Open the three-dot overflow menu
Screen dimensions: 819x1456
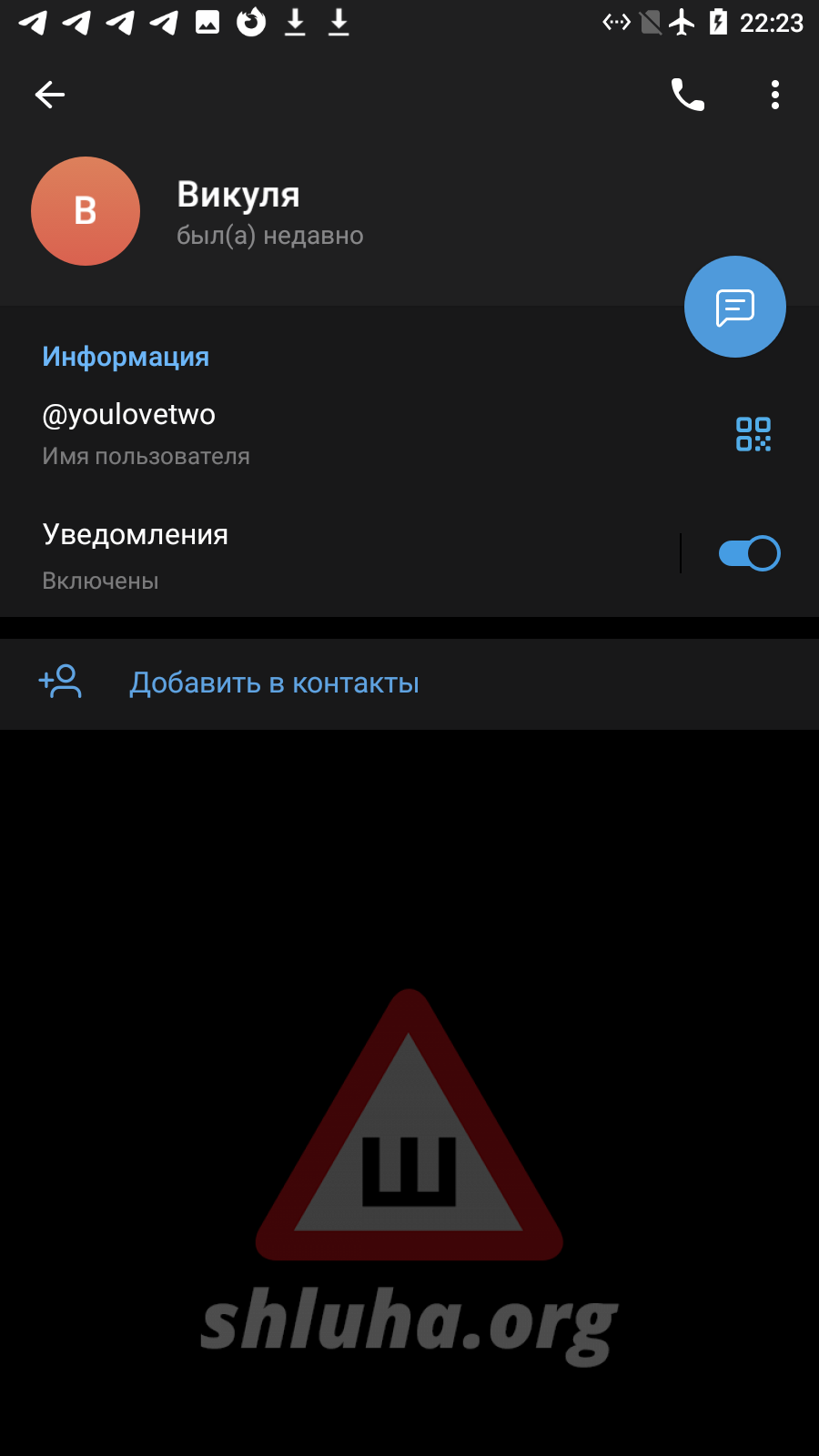(774, 95)
